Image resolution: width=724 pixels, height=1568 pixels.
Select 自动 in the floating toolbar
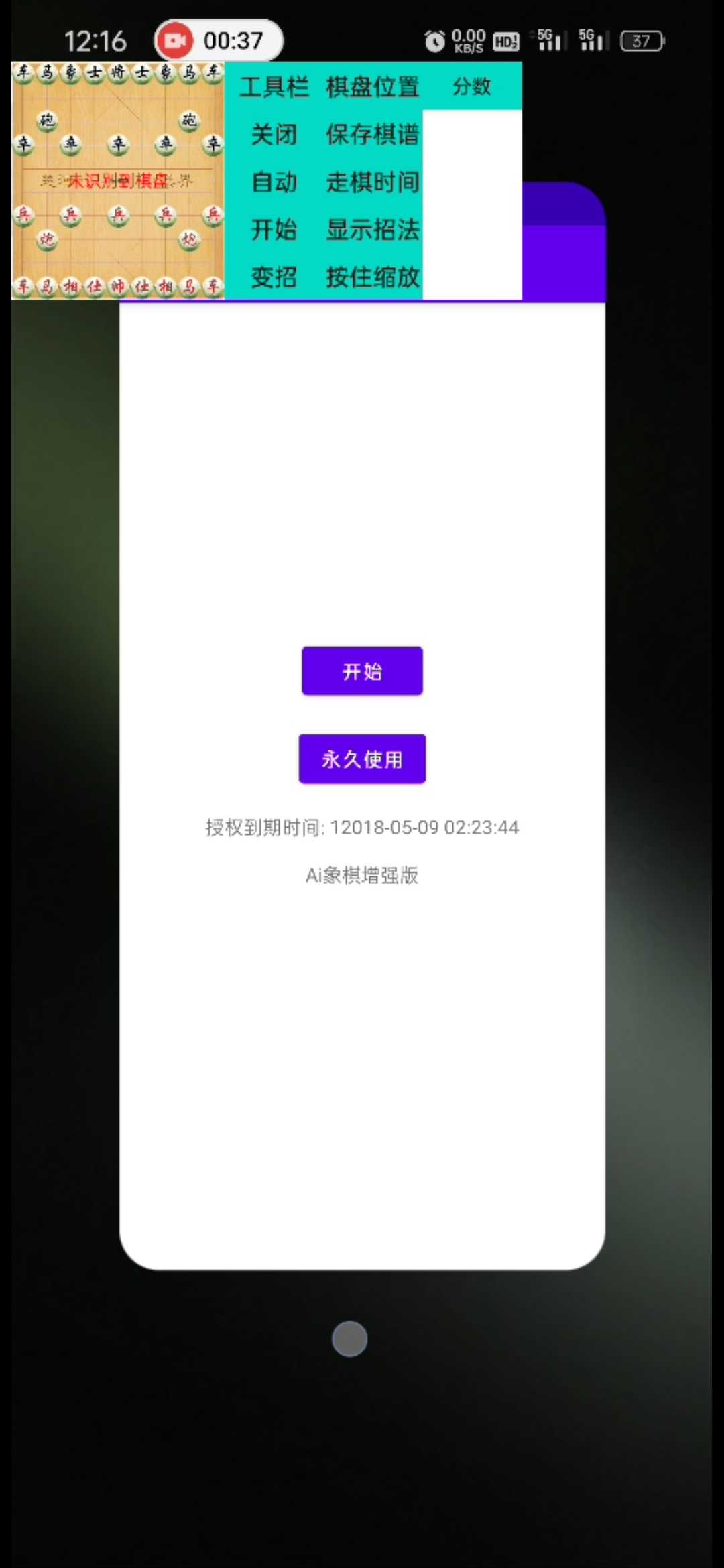point(274,182)
